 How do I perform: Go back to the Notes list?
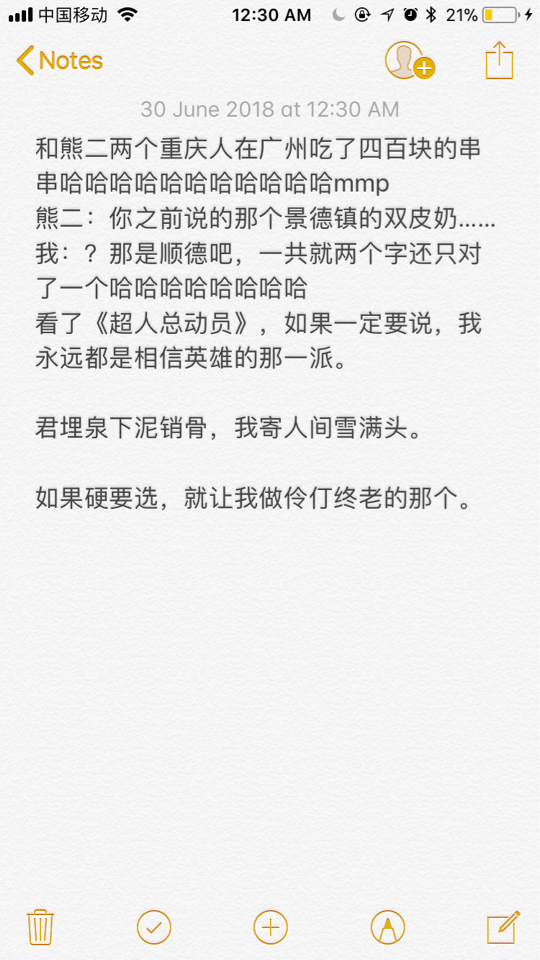coord(59,61)
